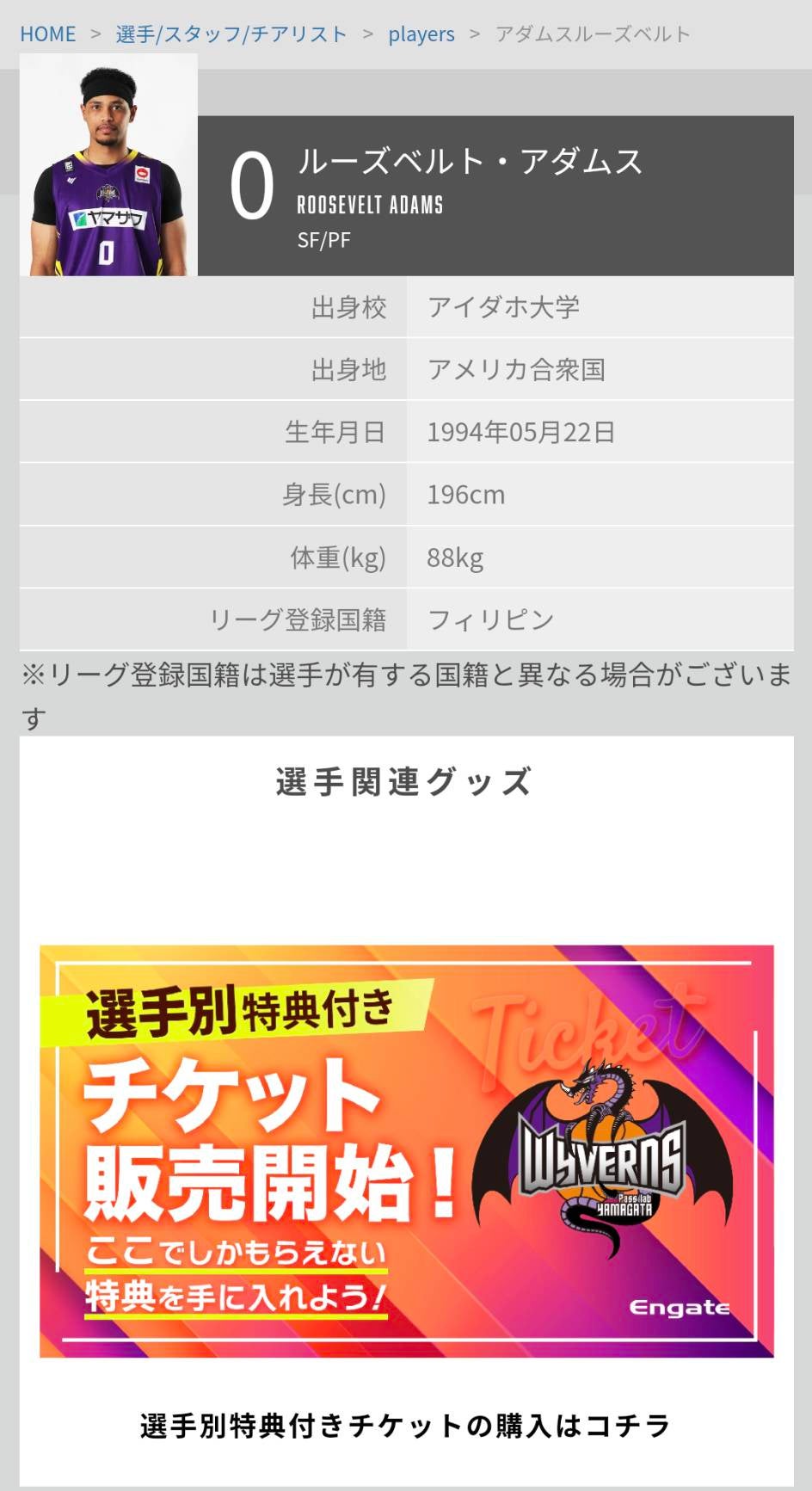
Task: Open 選手/スタッフ/チアリスト breadcrumb
Action: pos(231,34)
